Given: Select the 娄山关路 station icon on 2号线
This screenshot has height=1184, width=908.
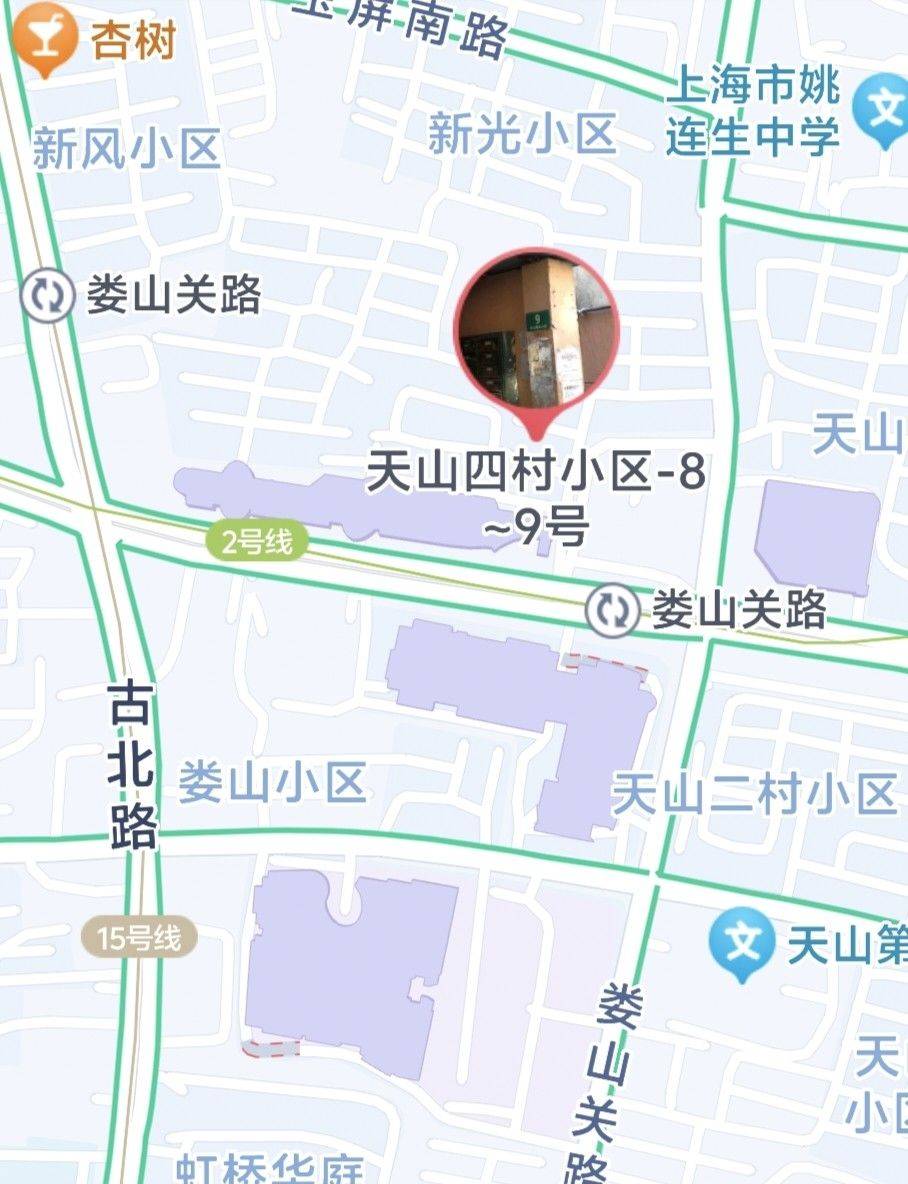Looking at the screenshot, I should point(612,611).
